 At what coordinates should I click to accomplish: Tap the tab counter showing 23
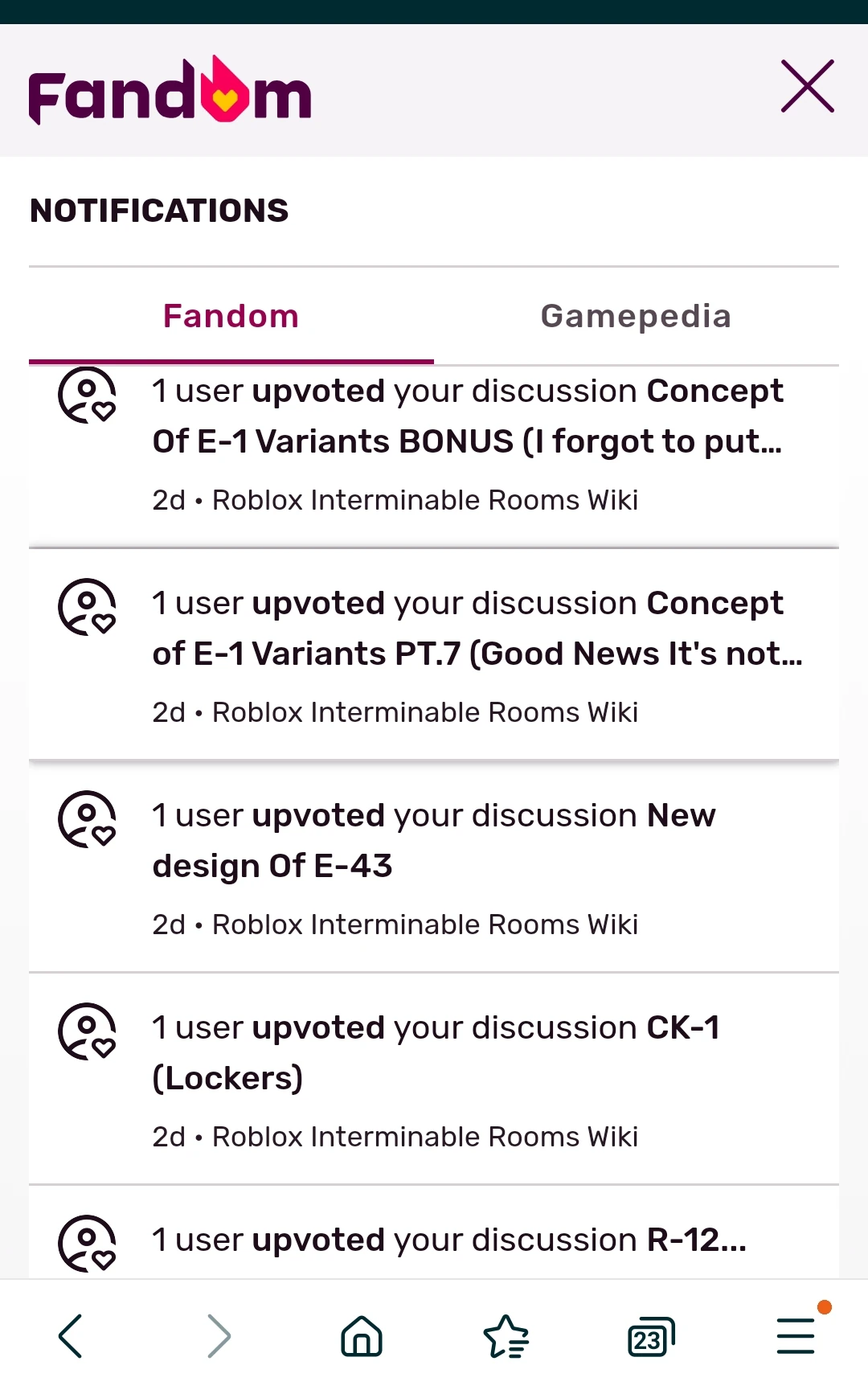point(650,1335)
